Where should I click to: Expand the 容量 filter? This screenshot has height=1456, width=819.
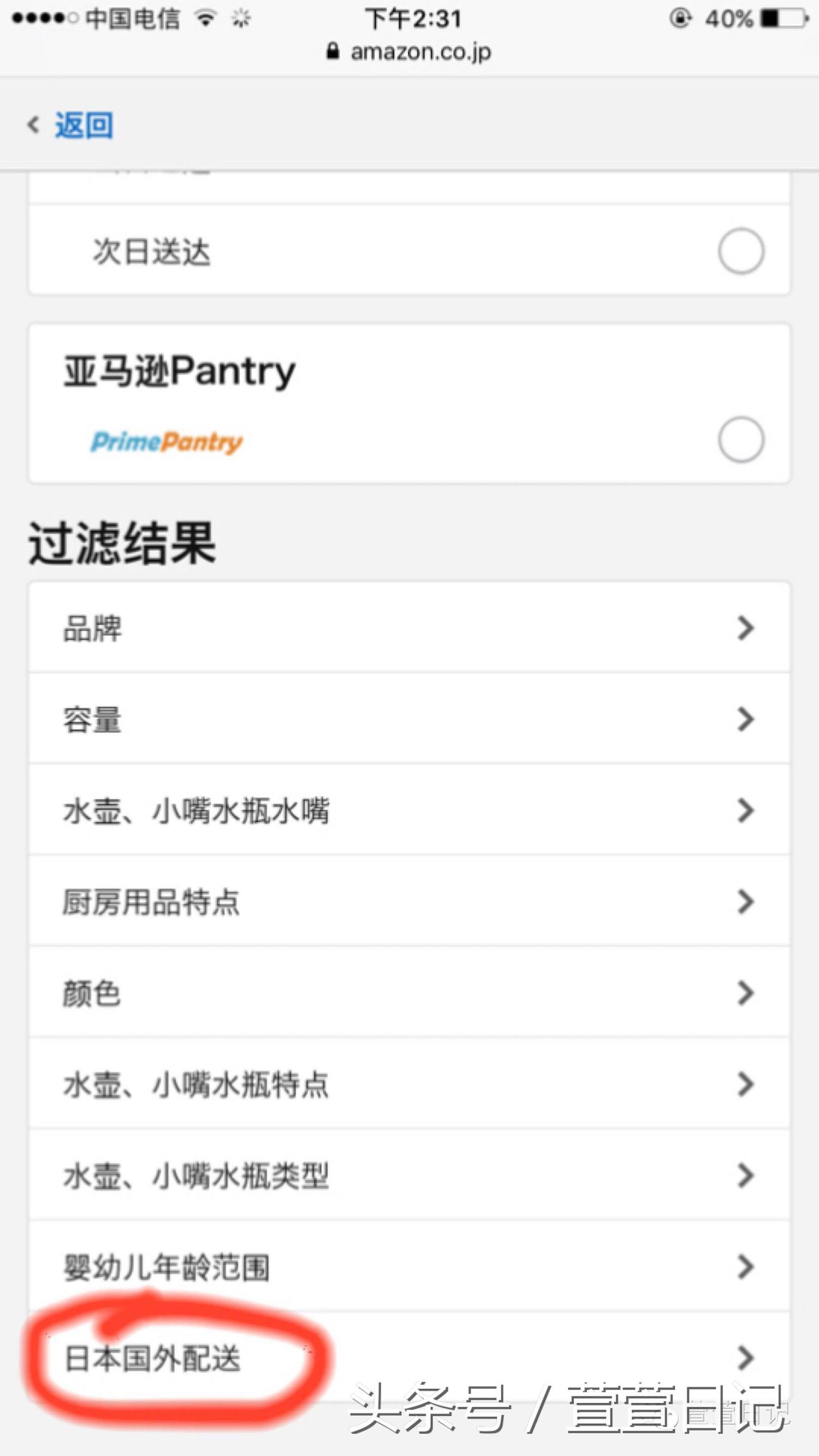coord(745,718)
